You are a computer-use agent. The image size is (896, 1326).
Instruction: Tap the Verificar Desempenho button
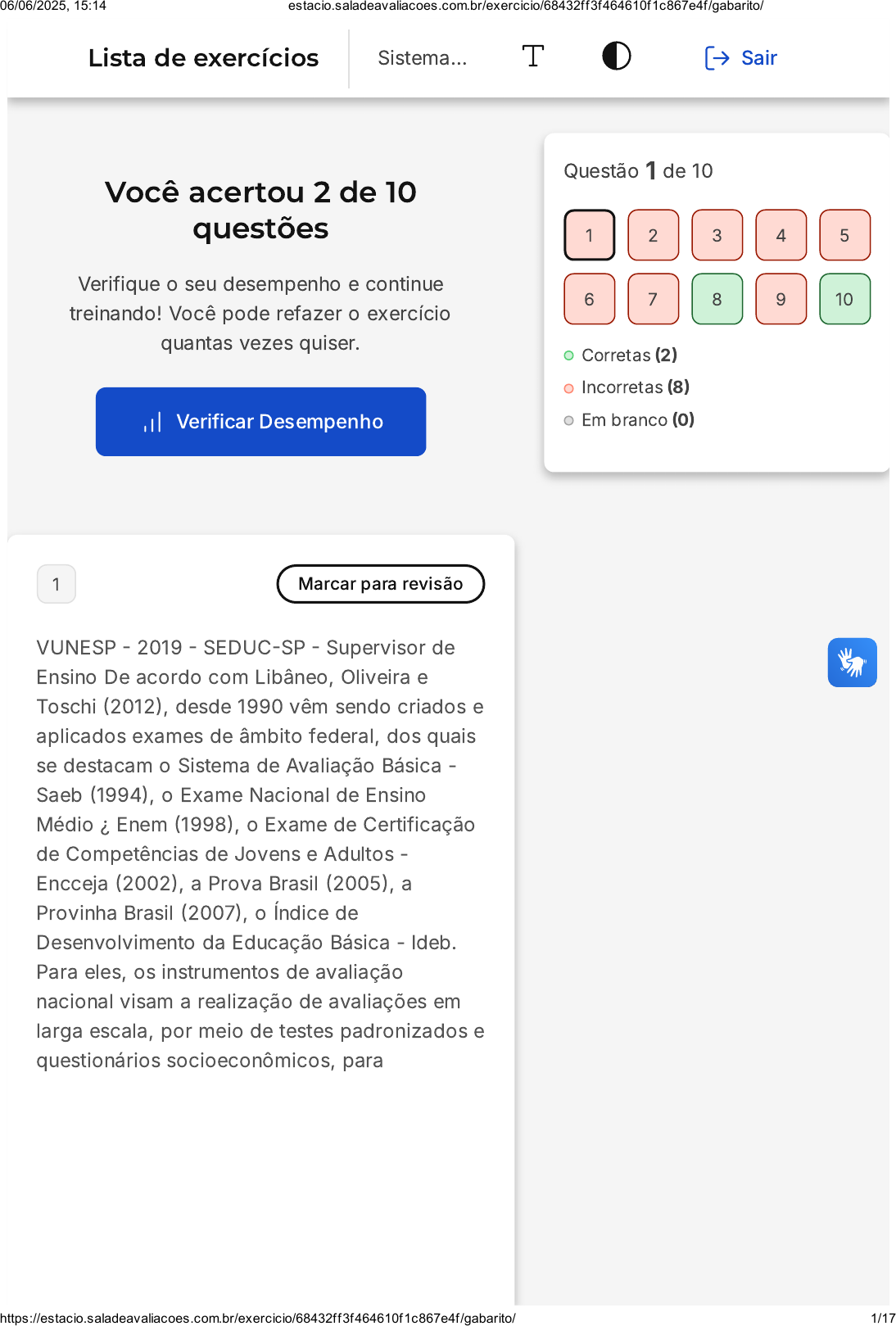260,422
